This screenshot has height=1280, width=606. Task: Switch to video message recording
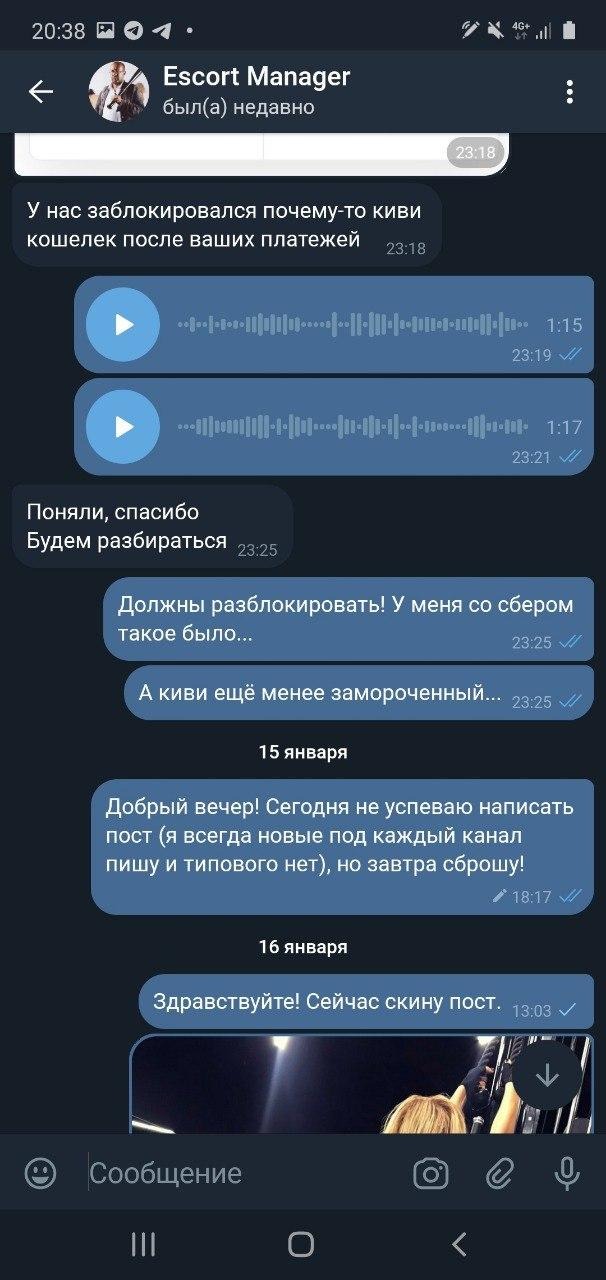pos(431,1173)
